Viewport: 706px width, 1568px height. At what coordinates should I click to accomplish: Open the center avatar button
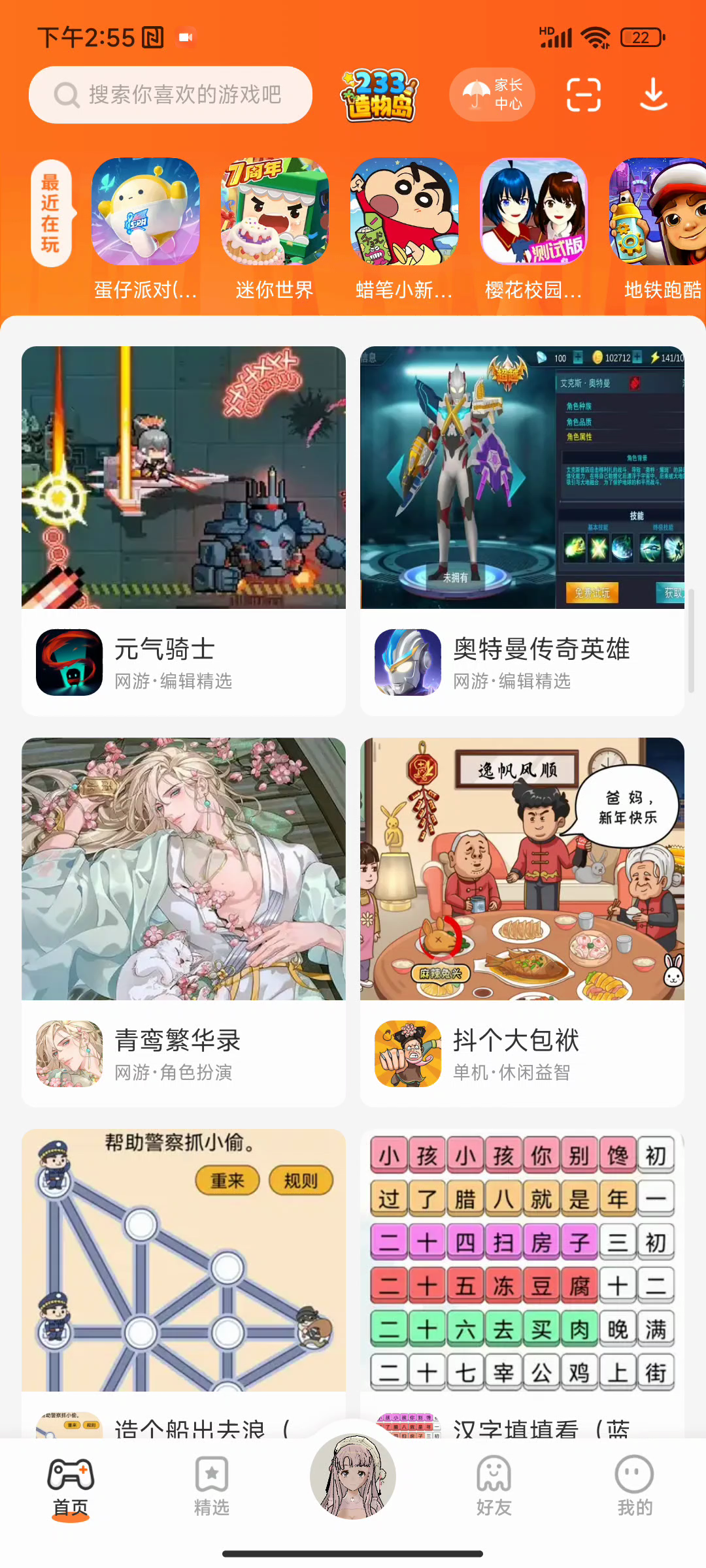[x=353, y=1477]
